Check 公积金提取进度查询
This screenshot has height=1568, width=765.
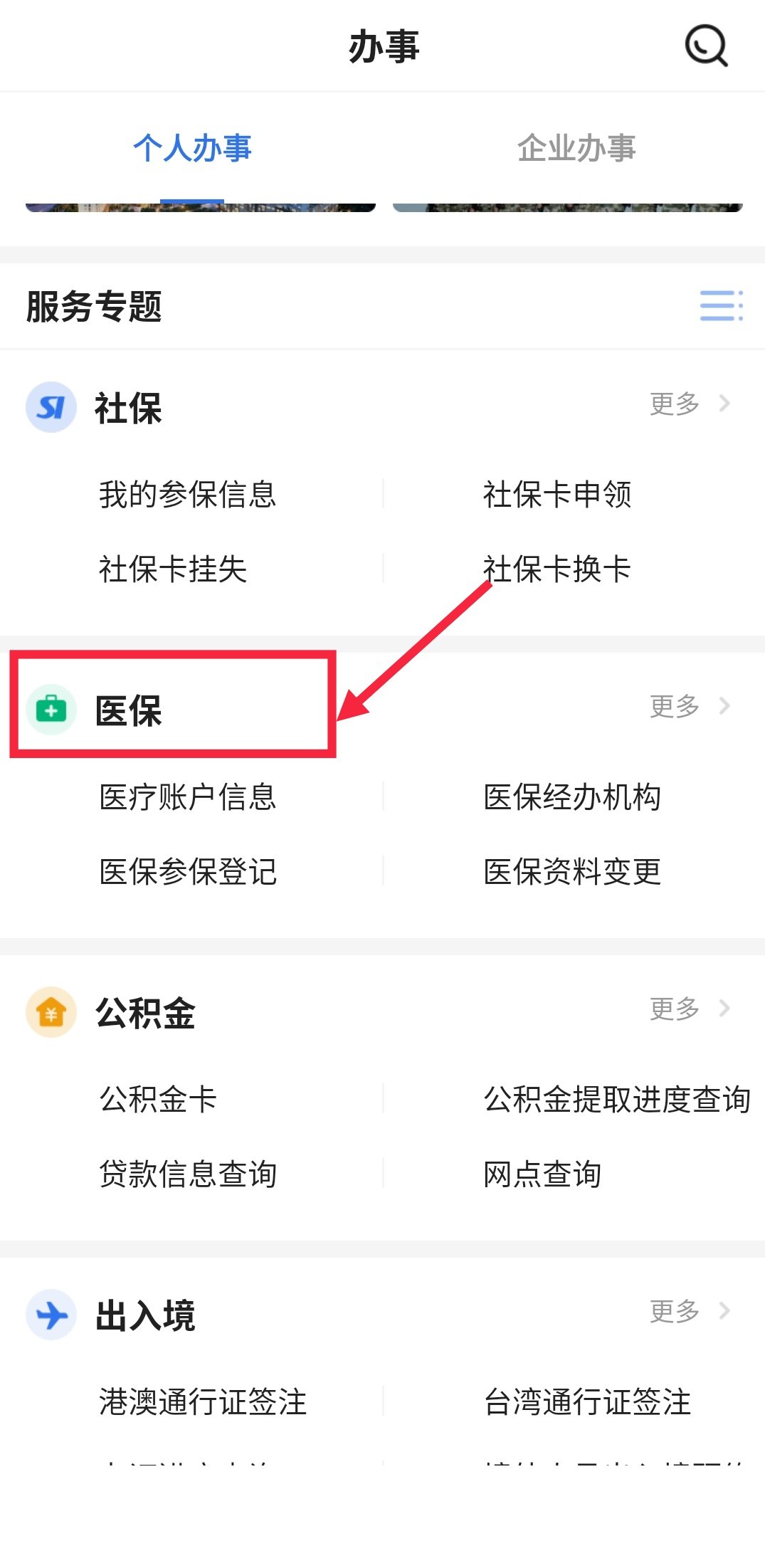coord(616,1100)
